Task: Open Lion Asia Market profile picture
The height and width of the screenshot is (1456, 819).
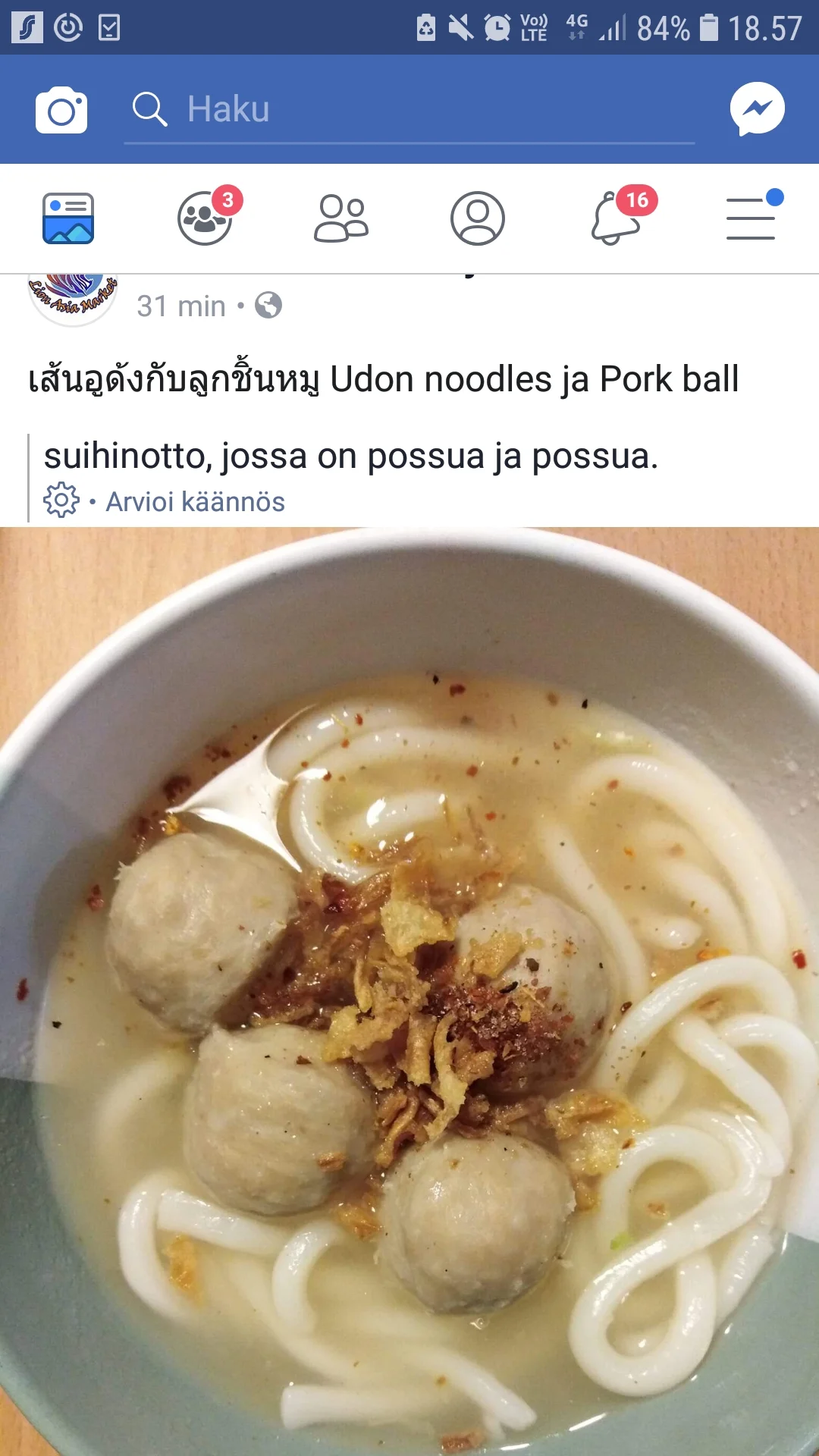Action: coord(73,299)
